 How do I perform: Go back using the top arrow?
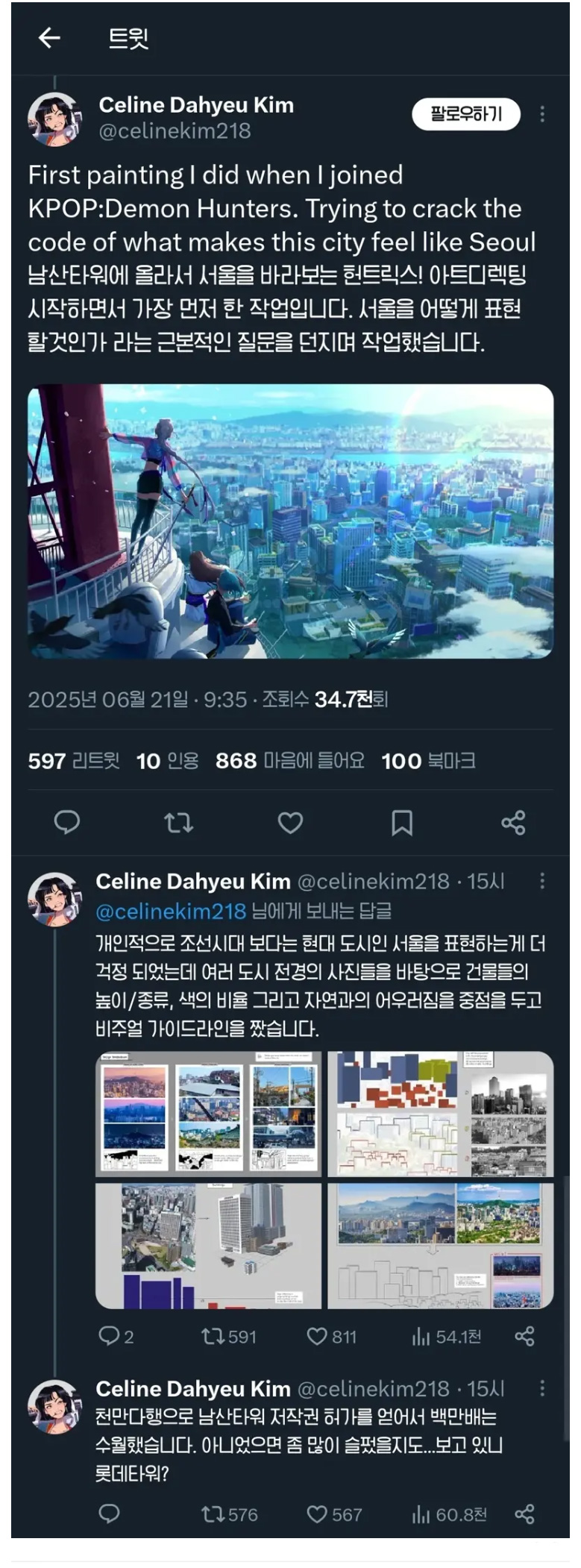[x=49, y=37]
